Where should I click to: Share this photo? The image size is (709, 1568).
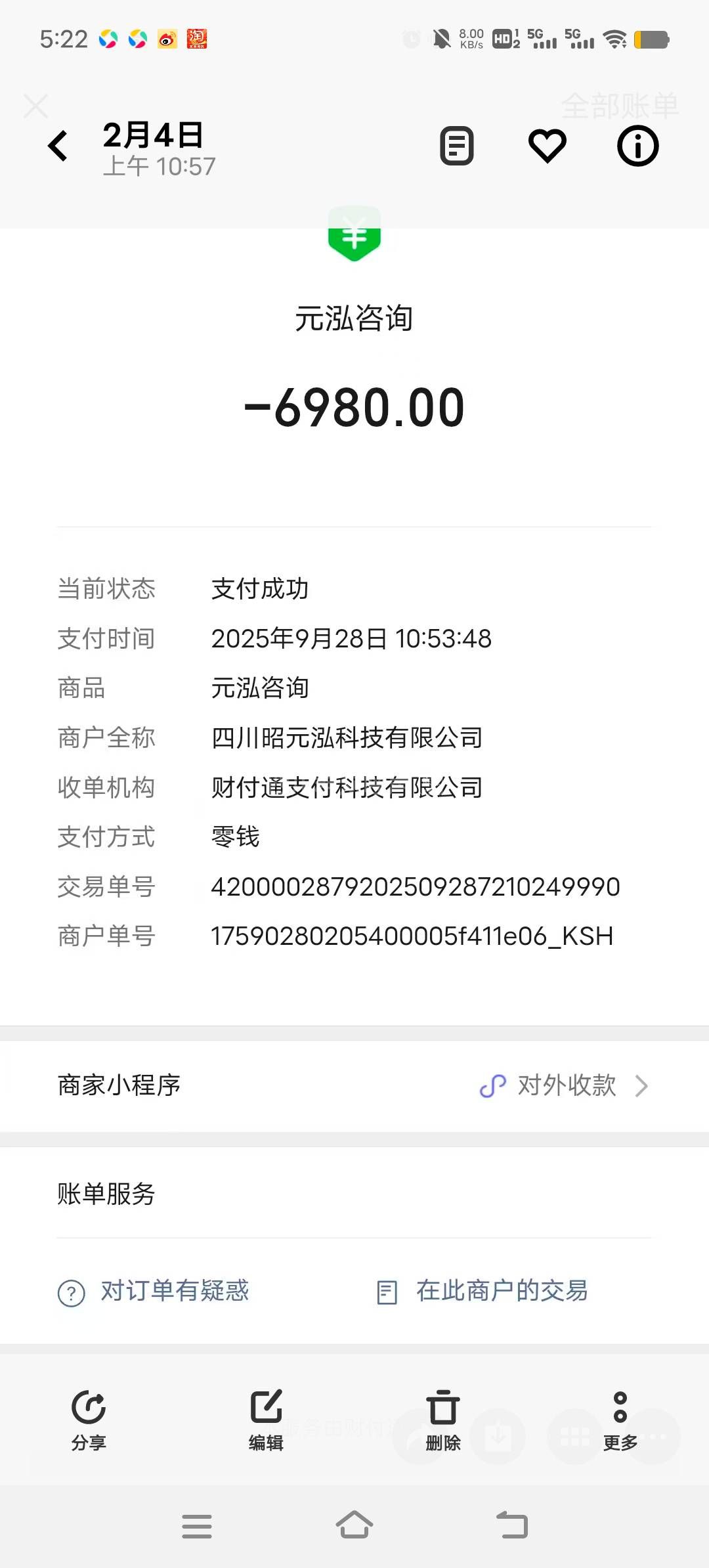click(x=89, y=1418)
